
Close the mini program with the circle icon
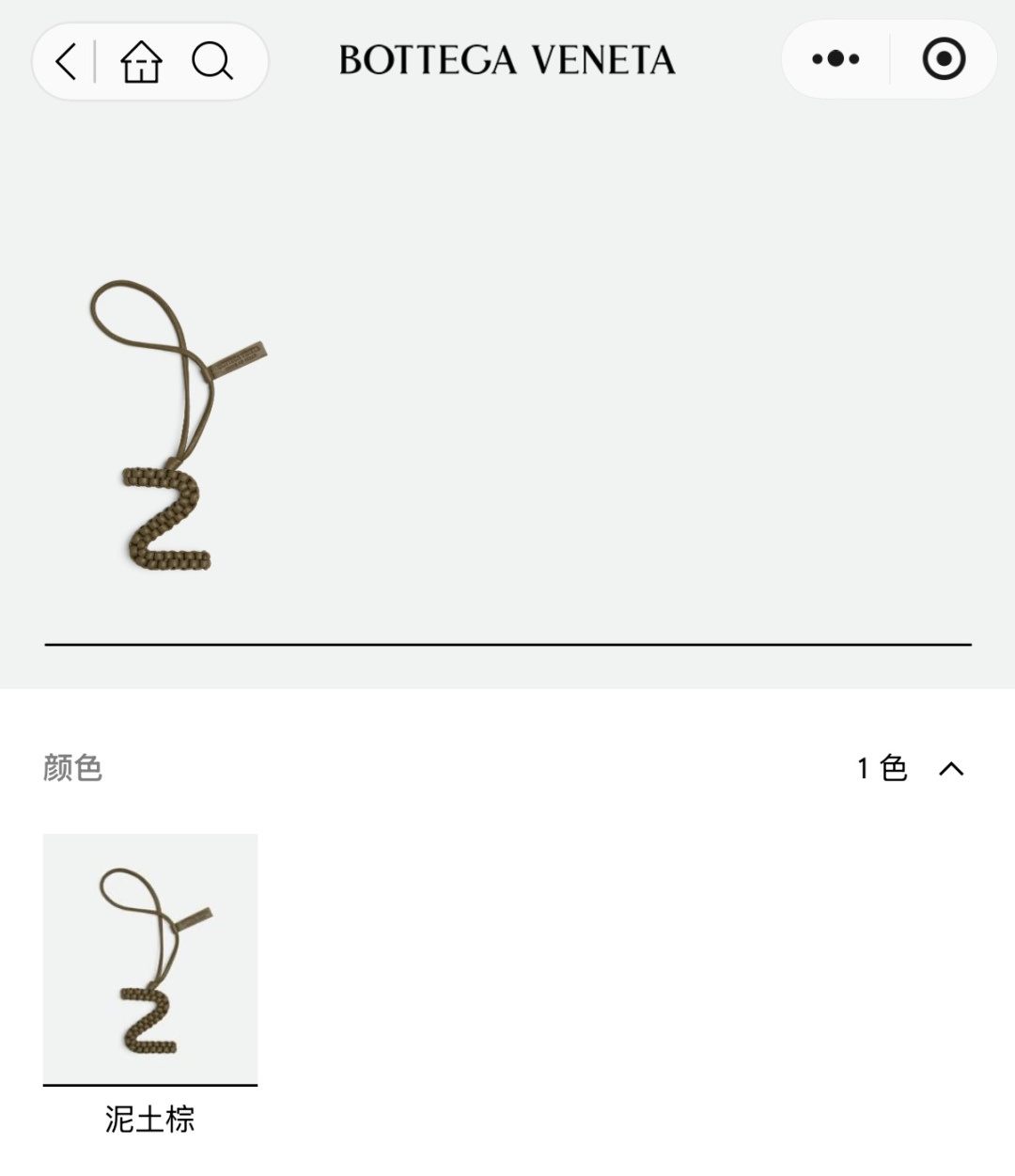pos(944,59)
